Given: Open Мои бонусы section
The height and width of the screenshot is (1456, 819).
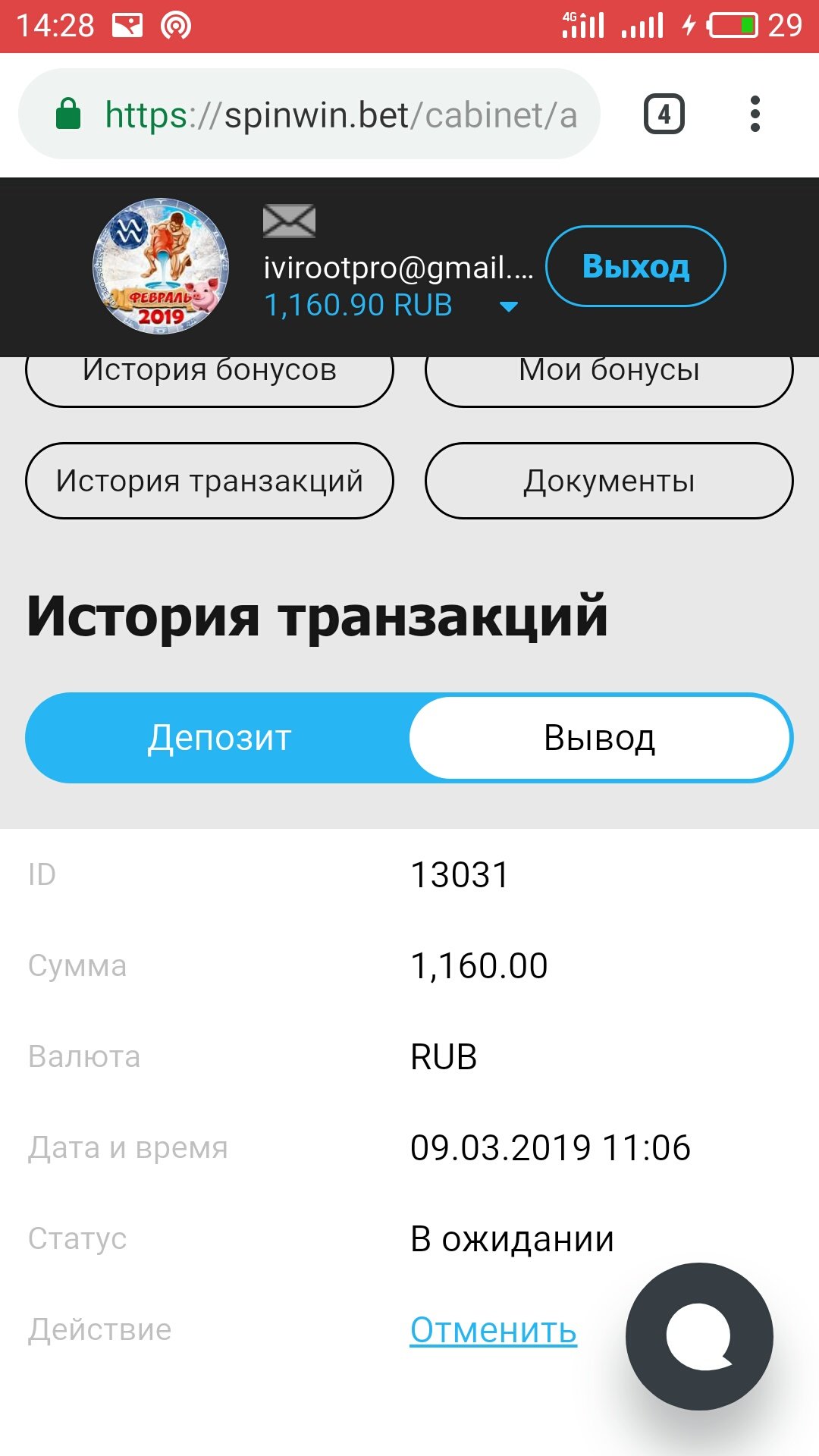Looking at the screenshot, I should 609,375.
